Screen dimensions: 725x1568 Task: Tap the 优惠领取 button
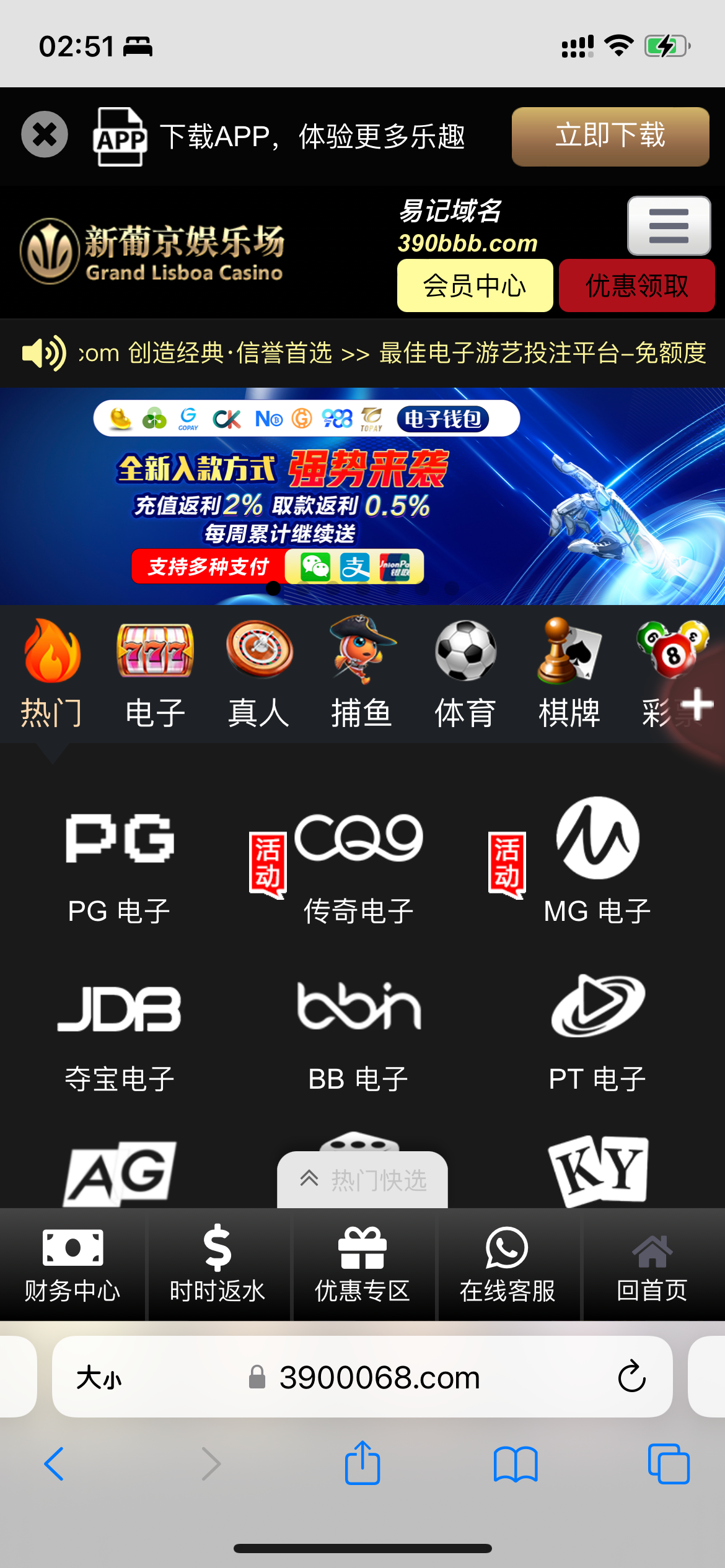[x=636, y=286]
